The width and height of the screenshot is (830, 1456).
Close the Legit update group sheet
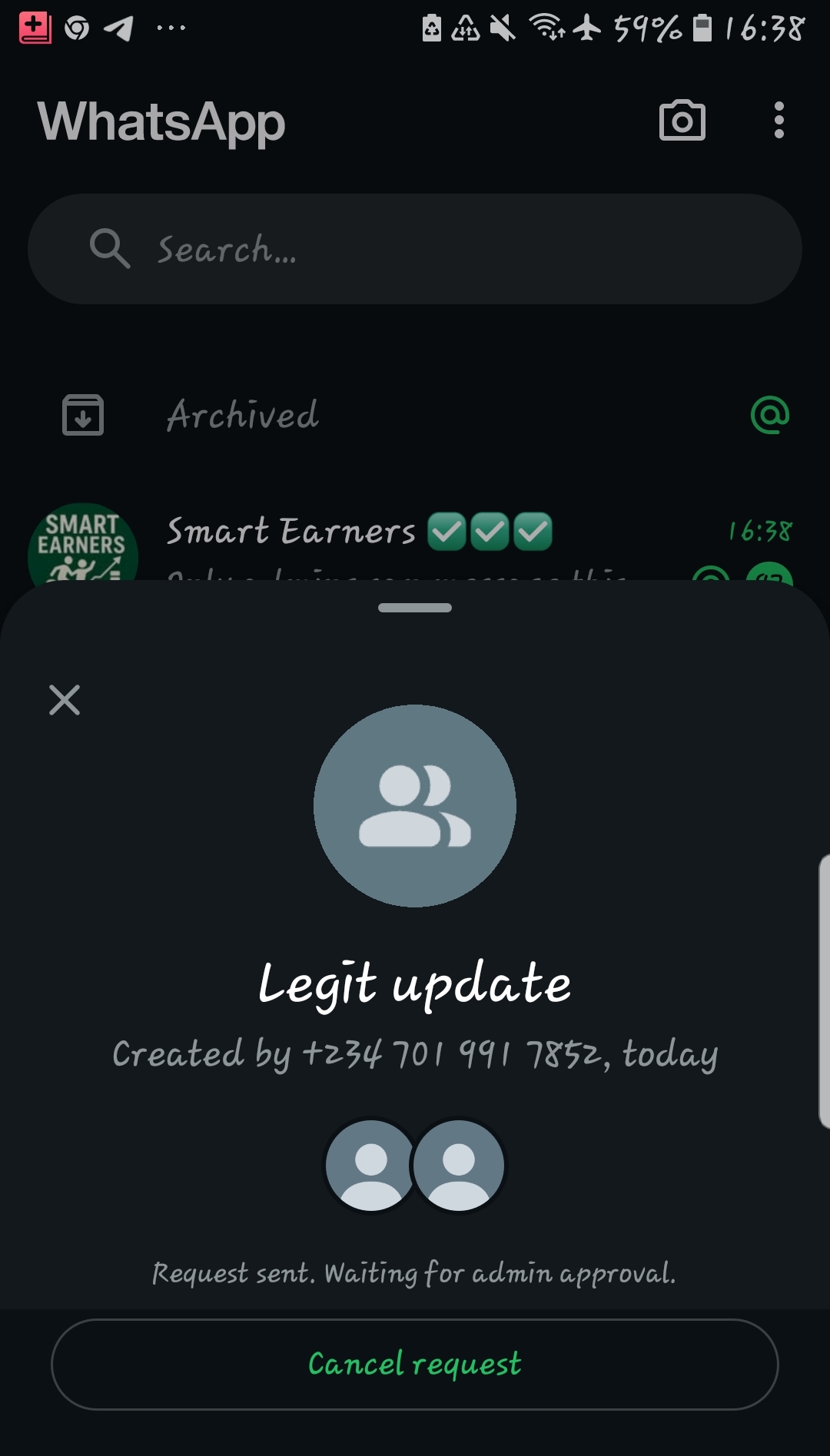[x=65, y=700]
